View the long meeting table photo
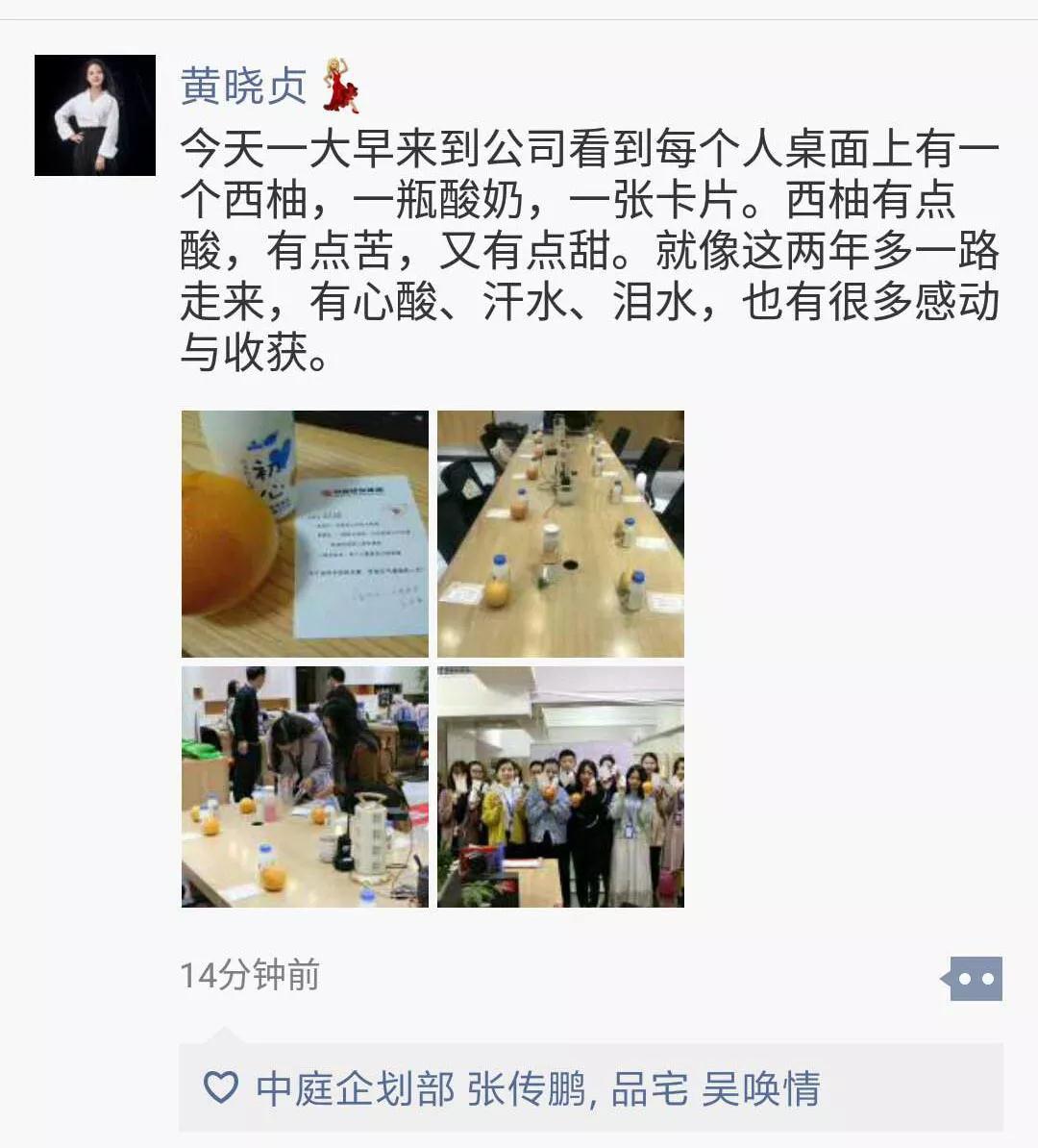The image size is (1038, 1148). pos(560,534)
